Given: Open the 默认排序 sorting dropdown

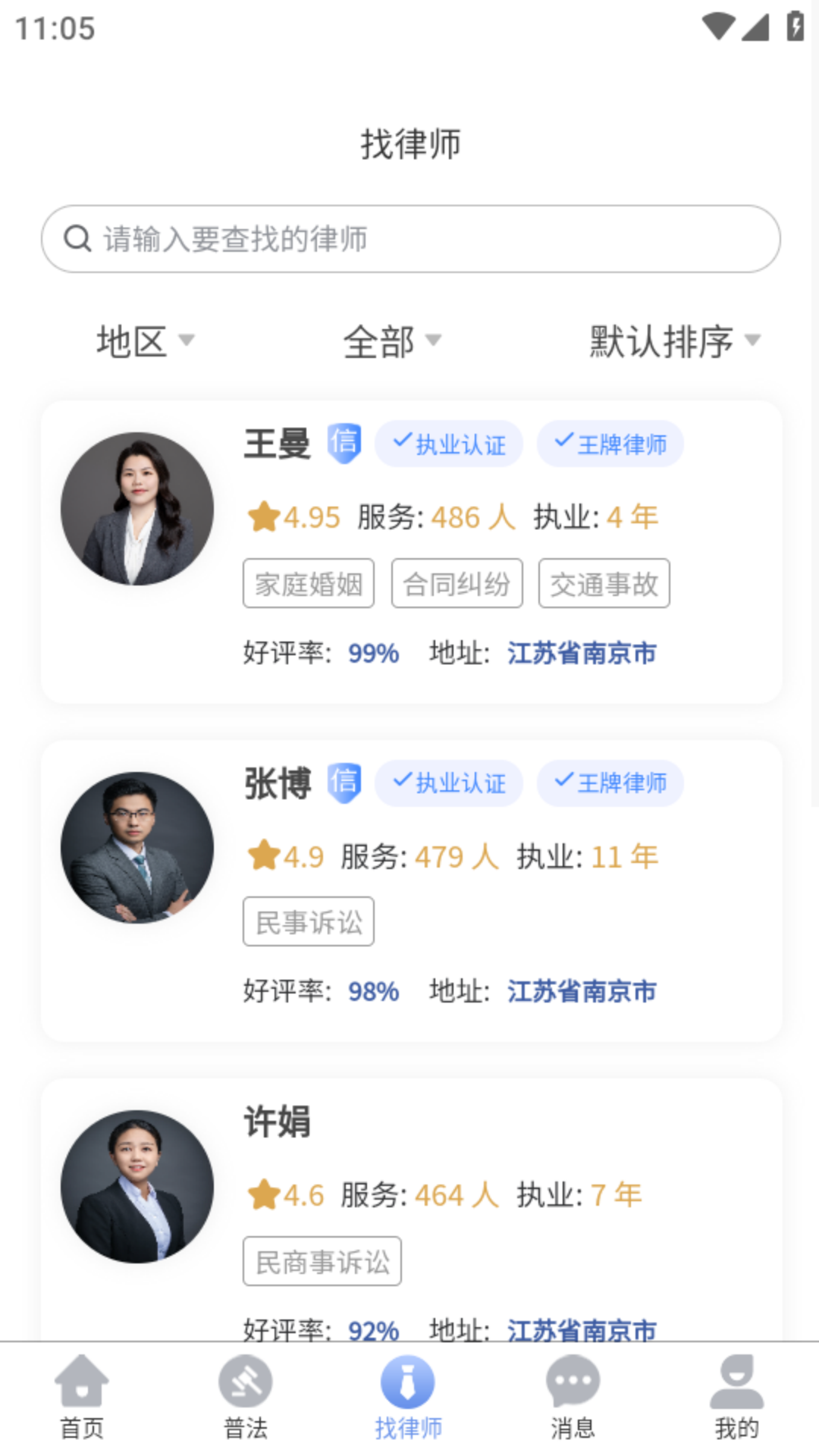Looking at the screenshot, I should (x=674, y=341).
